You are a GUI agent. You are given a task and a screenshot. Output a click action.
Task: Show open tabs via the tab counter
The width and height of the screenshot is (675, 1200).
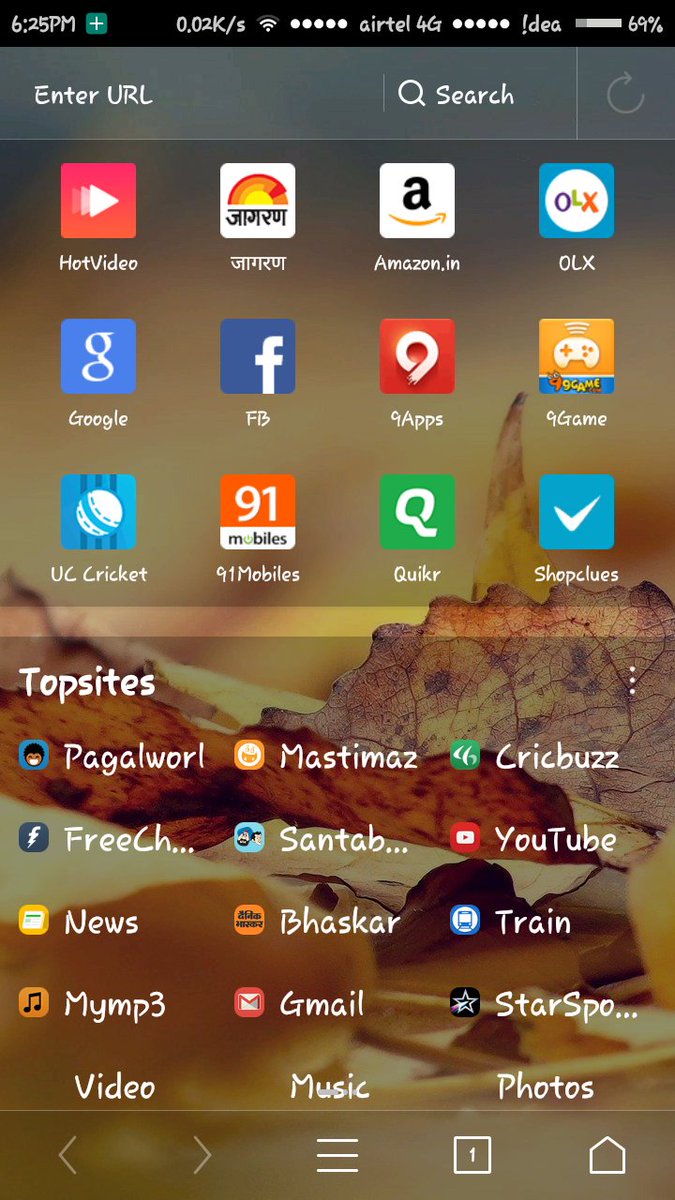click(x=472, y=1155)
